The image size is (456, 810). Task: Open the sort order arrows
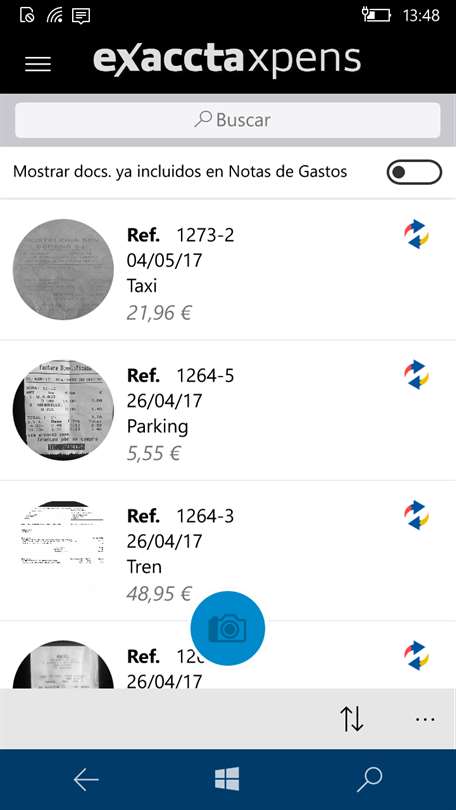(x=352, y=719)
